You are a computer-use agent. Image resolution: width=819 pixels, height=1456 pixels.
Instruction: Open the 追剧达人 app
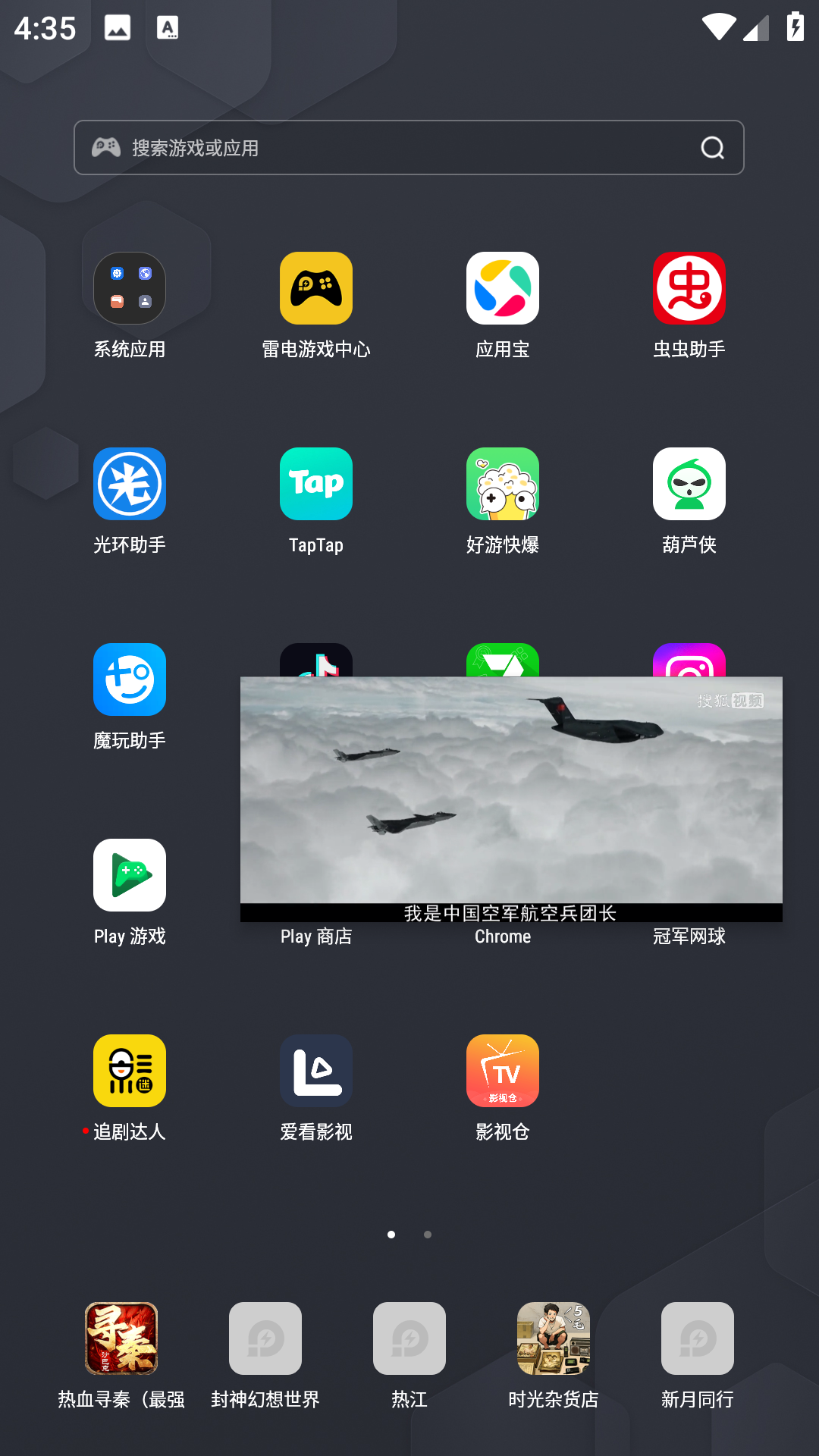pos(130,1072)
